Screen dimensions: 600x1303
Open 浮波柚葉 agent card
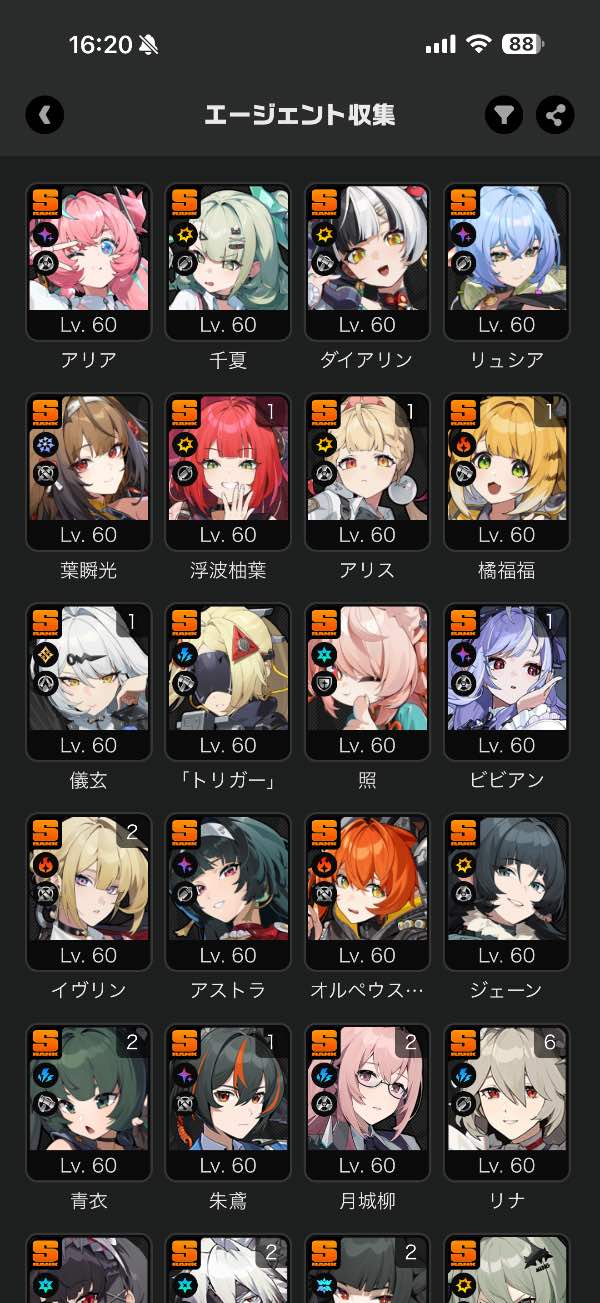point(228,472)
